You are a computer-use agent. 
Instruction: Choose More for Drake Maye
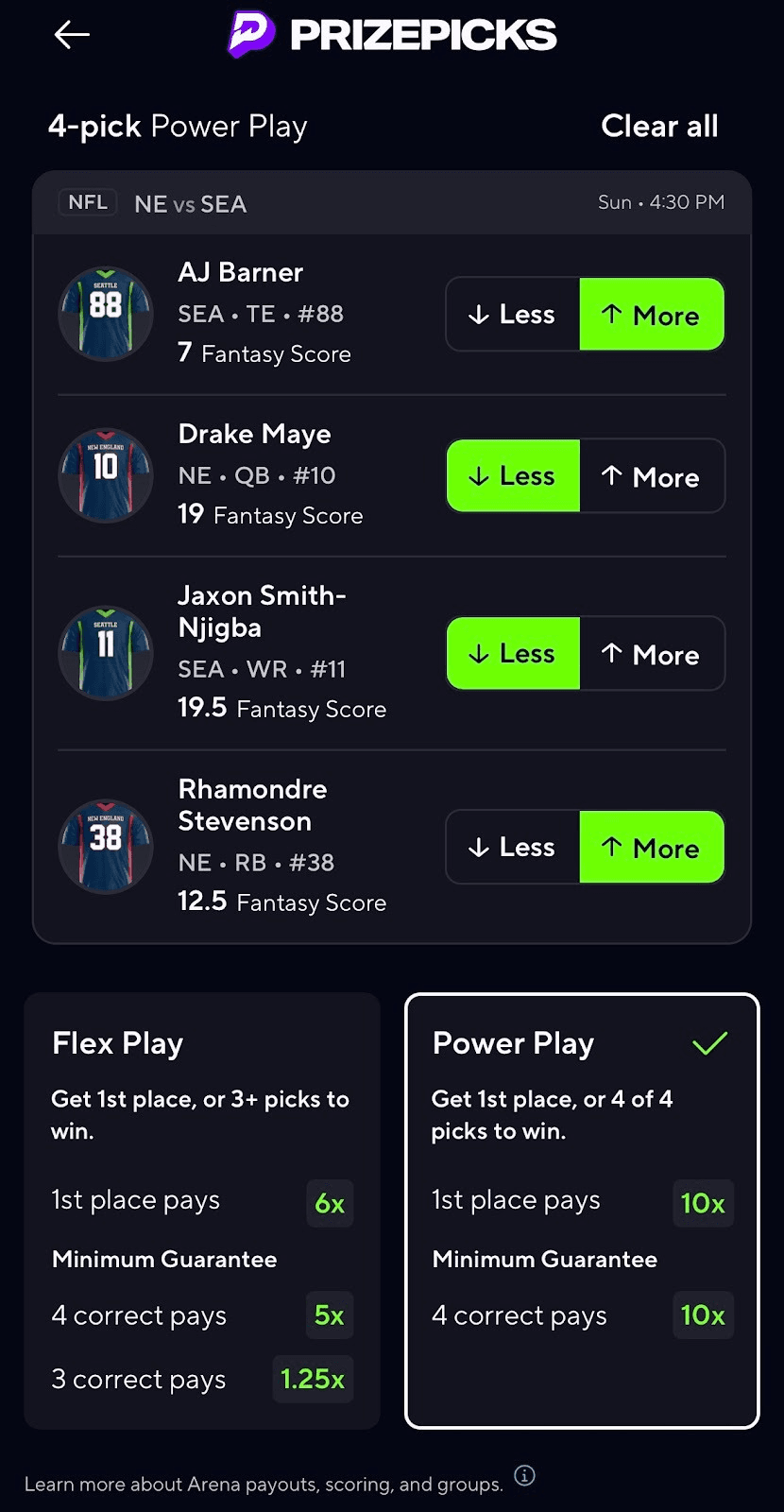click(652, 476)
